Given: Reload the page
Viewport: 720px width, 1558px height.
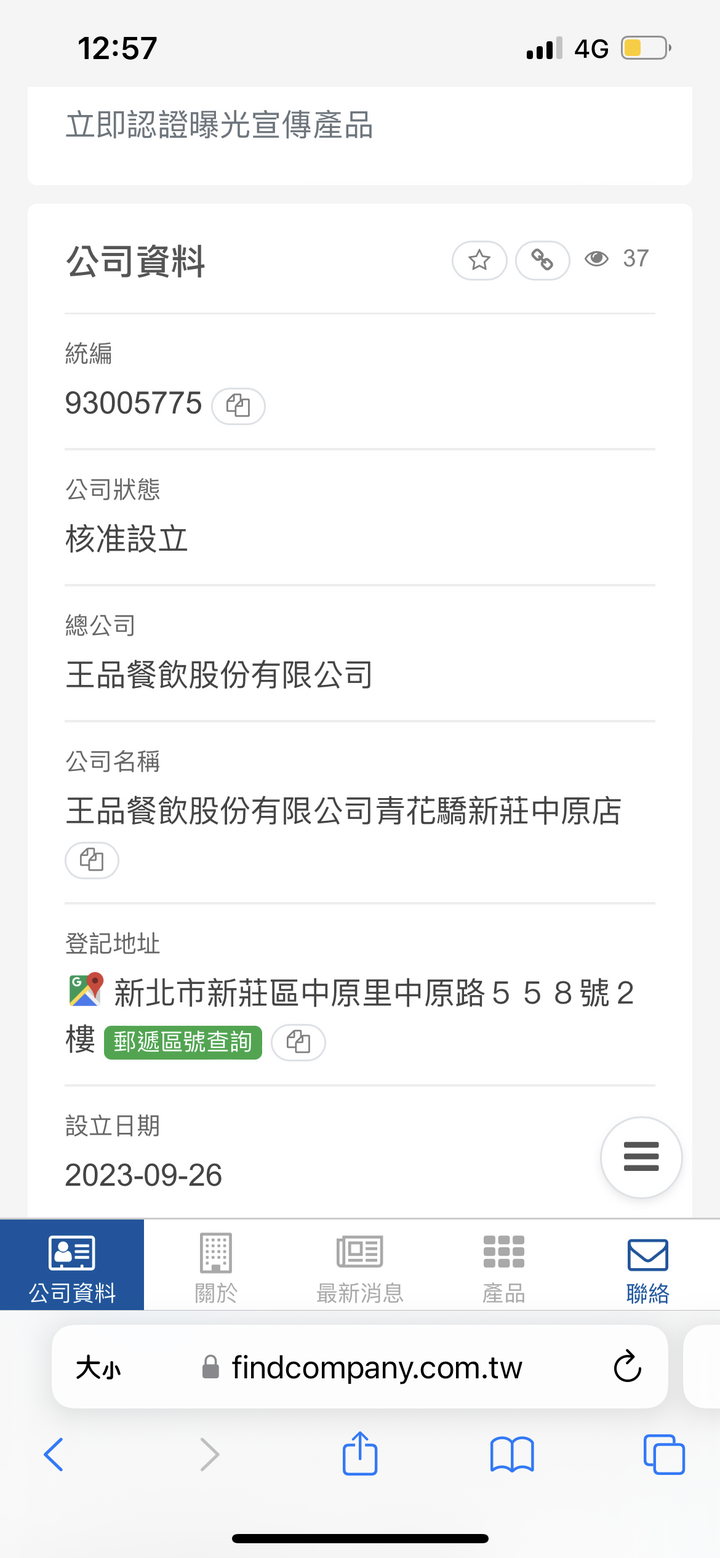Looking at the screenshot, I should point(627,1366).
